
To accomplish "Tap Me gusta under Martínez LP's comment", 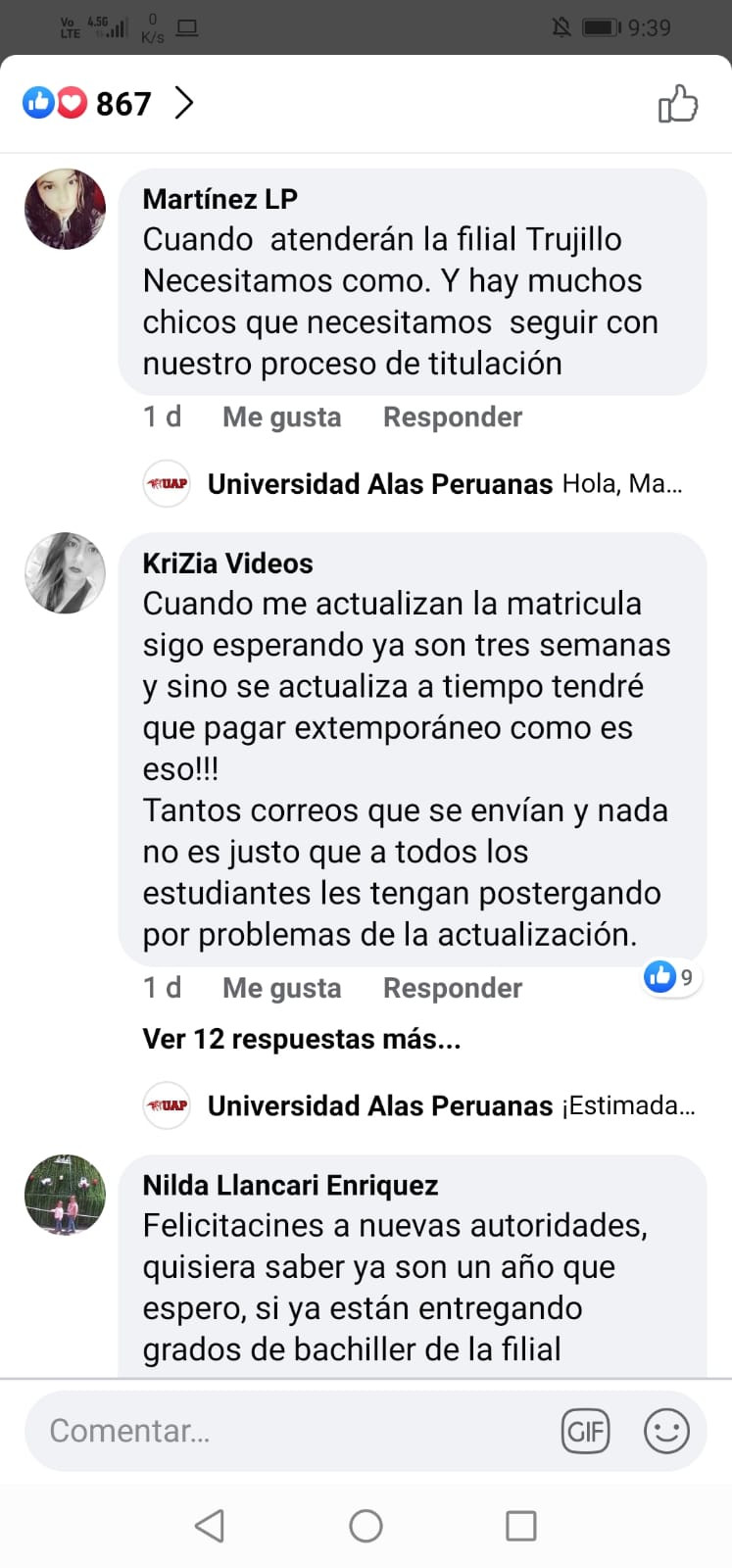I will point(281,416).
